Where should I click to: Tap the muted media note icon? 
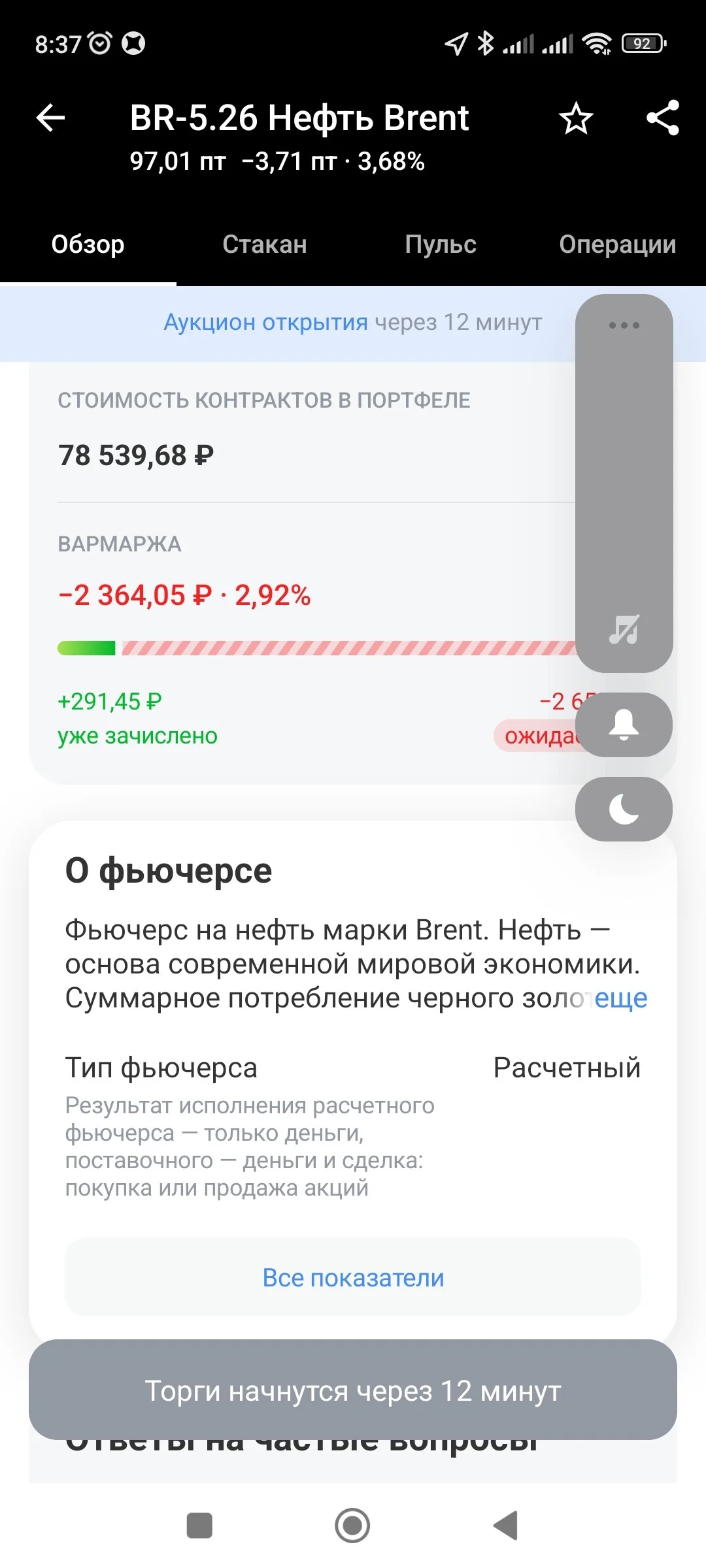(x=624, y=630)
